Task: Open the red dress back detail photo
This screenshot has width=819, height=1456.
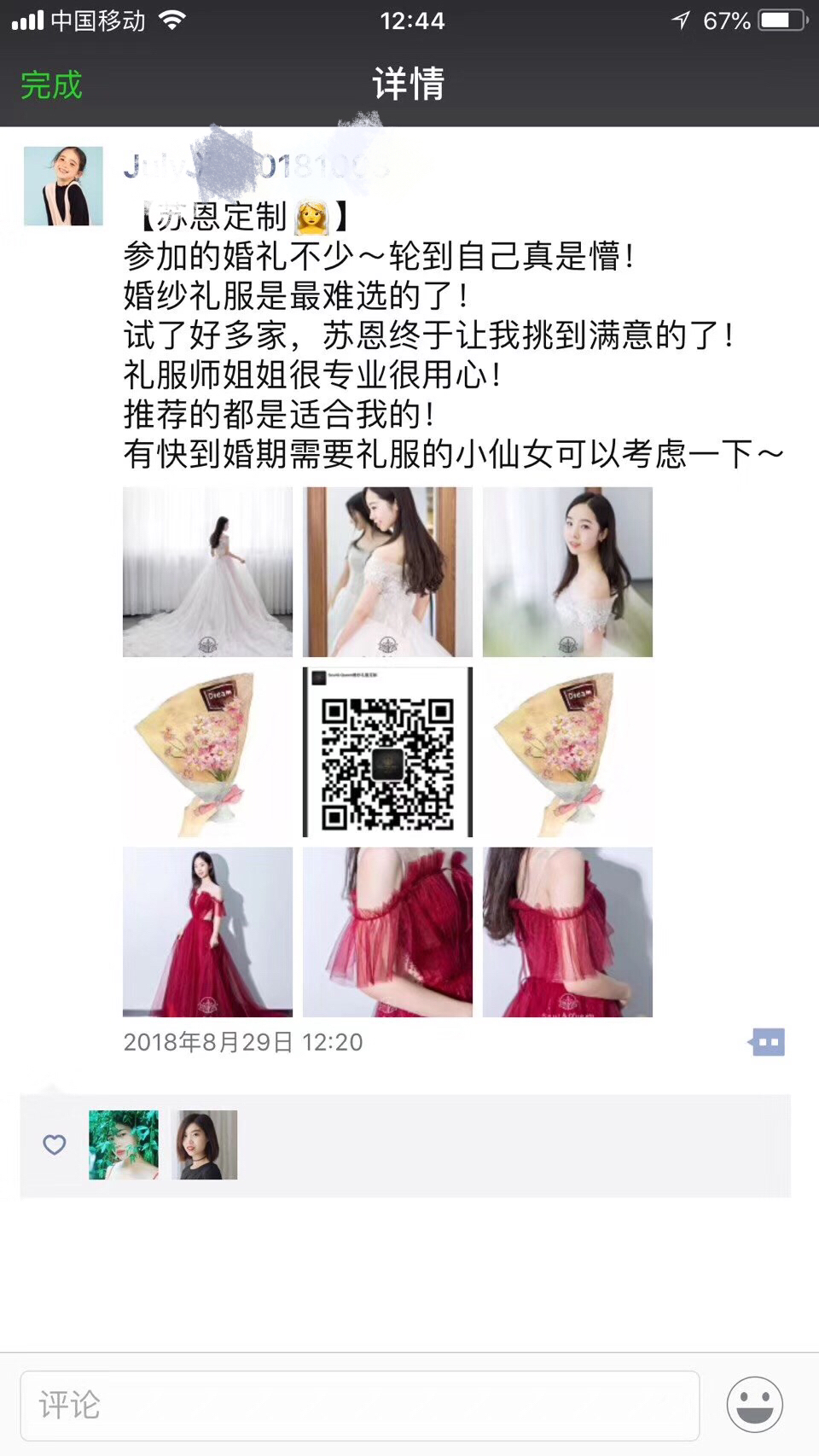Action: coord(567,931)
